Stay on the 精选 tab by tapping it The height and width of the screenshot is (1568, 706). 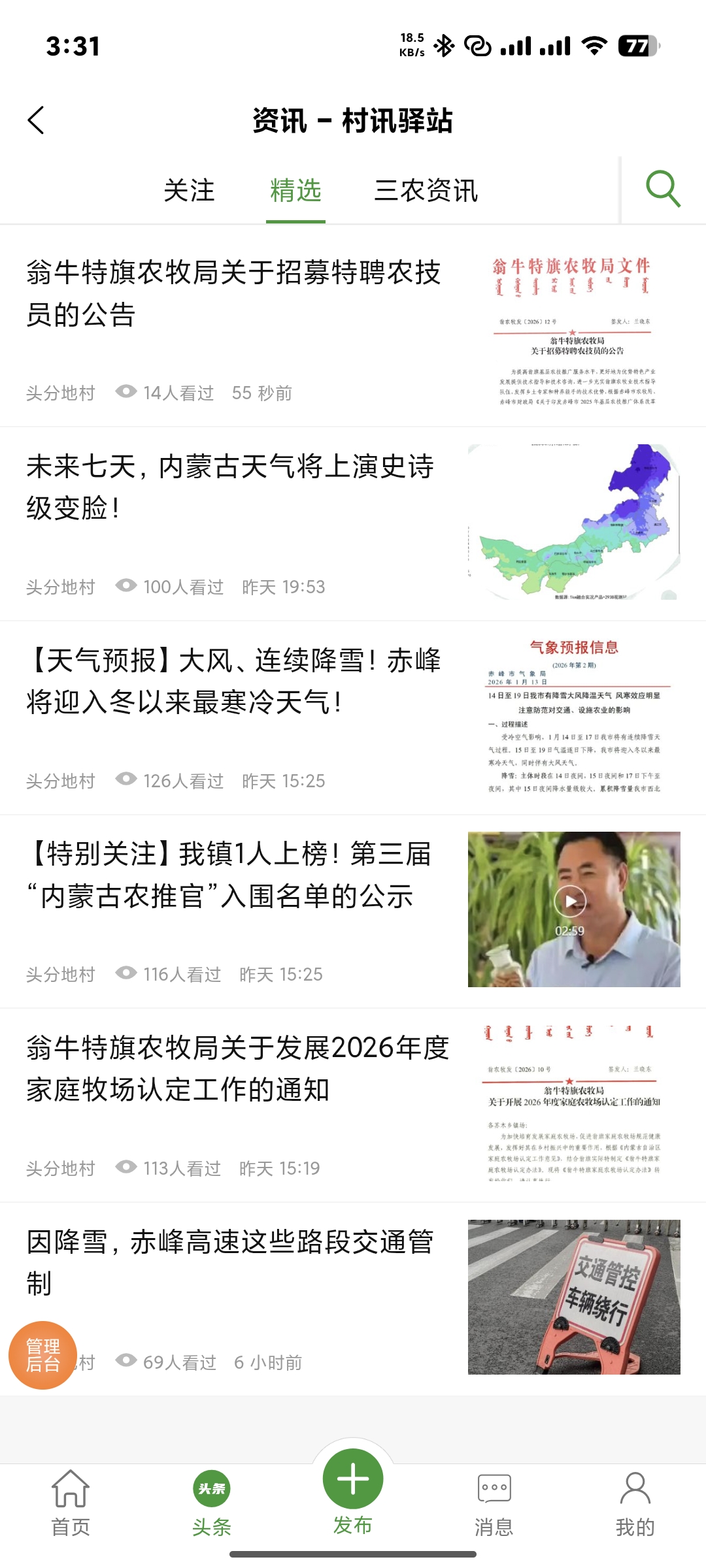point(295,190)
